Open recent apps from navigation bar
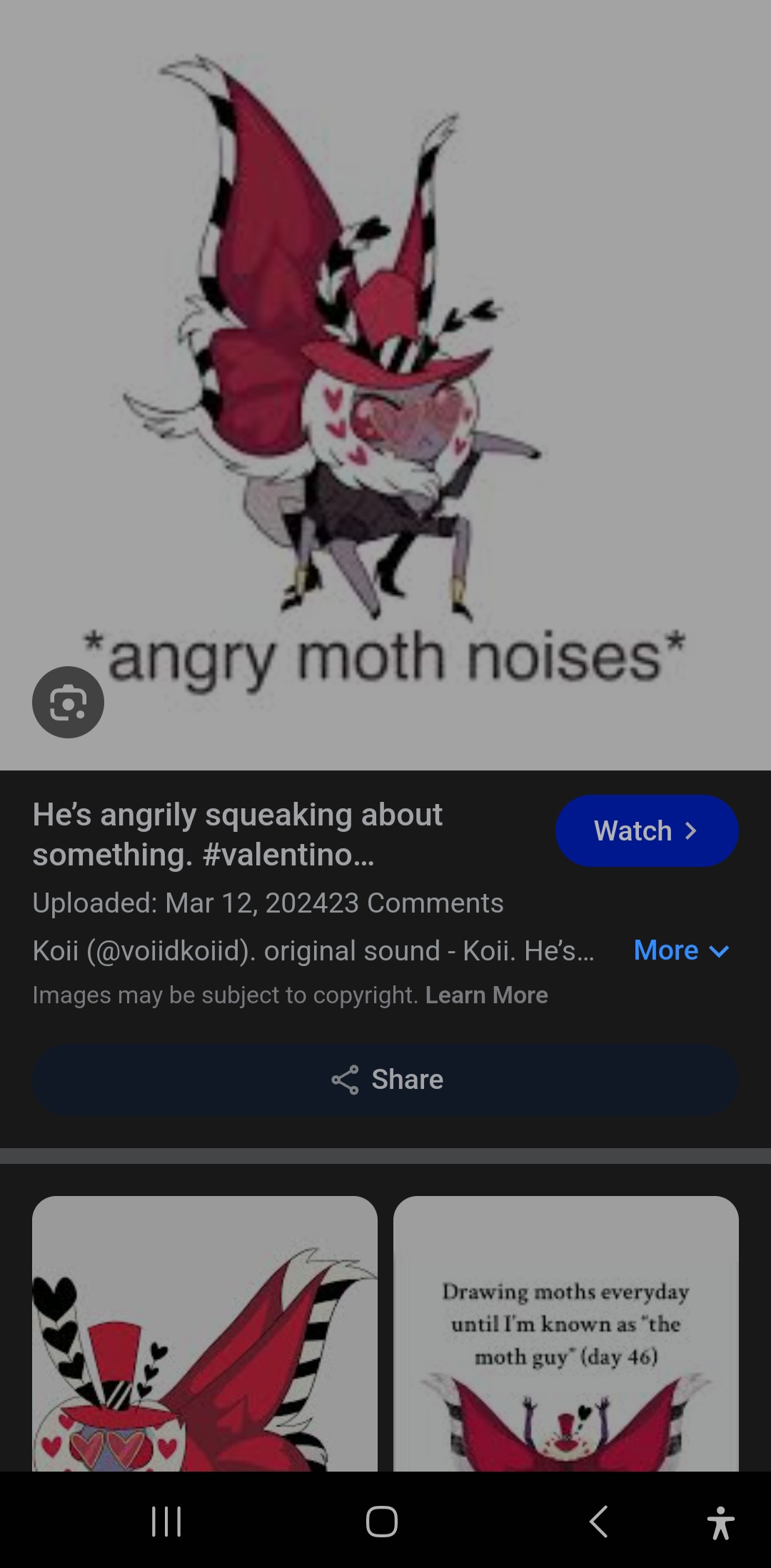 click(x=166, y=1521)
